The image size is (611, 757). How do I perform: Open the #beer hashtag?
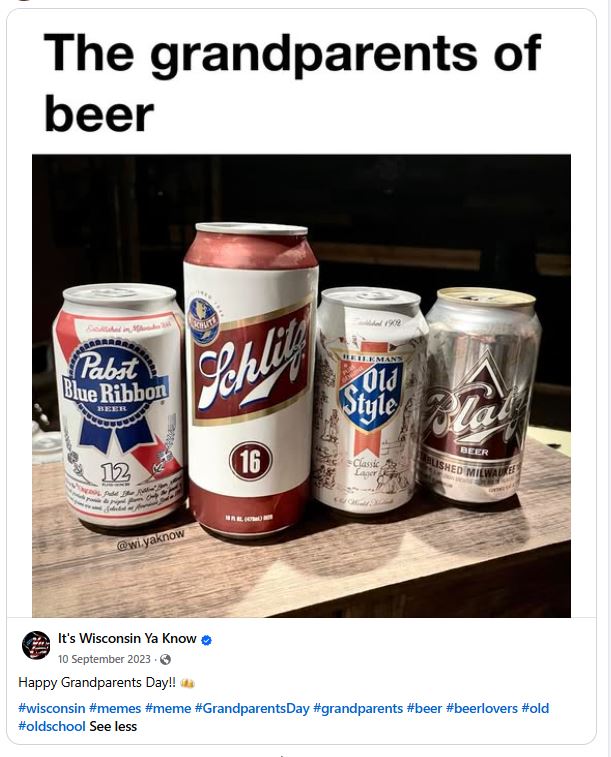[425, 708]
